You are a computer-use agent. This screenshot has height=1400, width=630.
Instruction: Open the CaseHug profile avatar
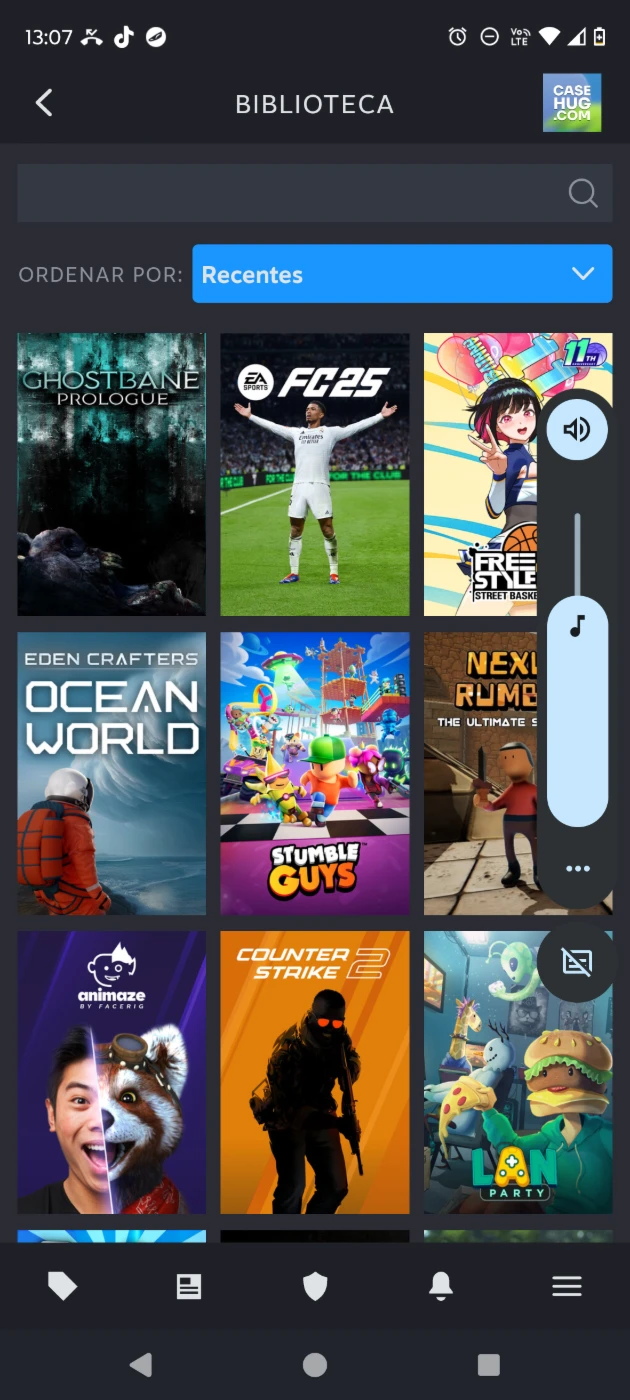point(572,103)
